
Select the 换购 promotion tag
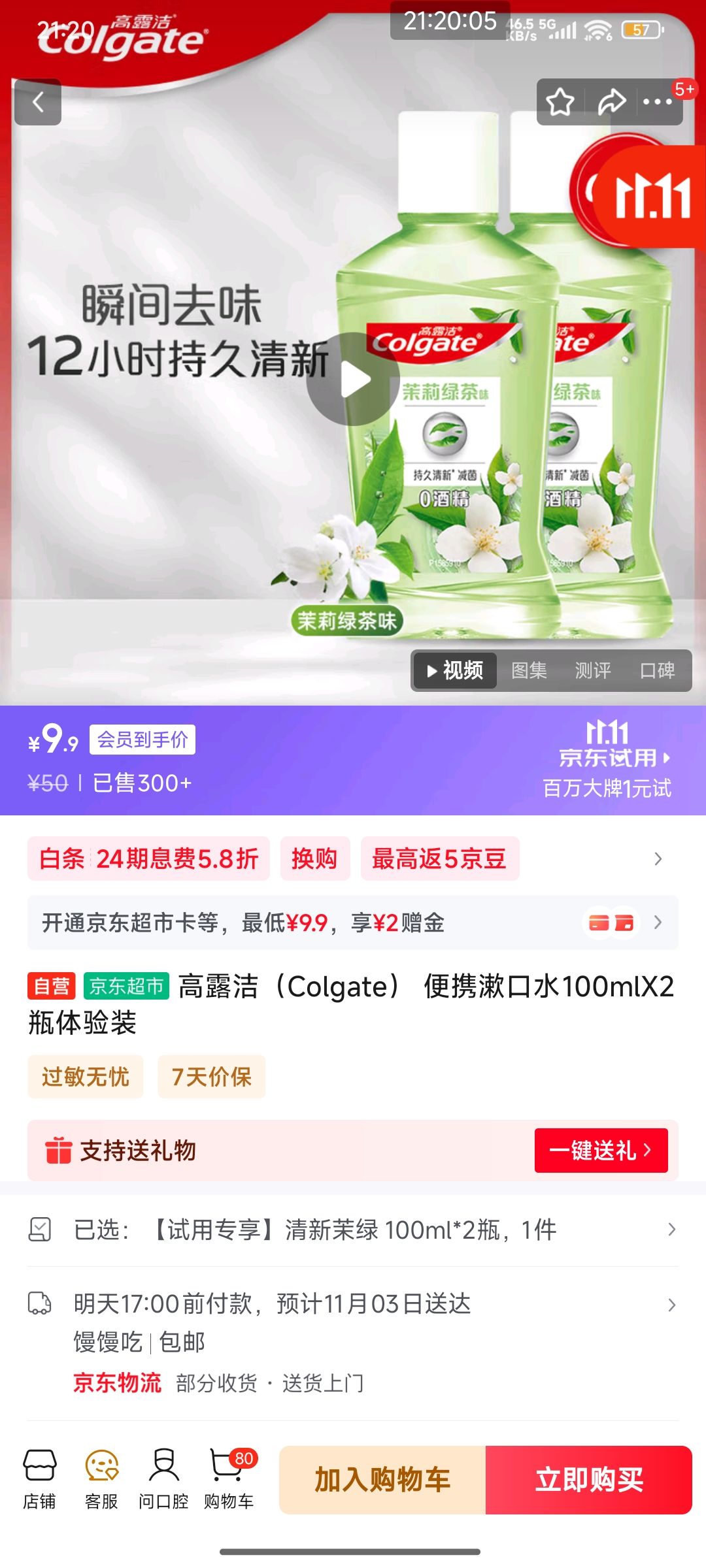[x=315, y=859]
